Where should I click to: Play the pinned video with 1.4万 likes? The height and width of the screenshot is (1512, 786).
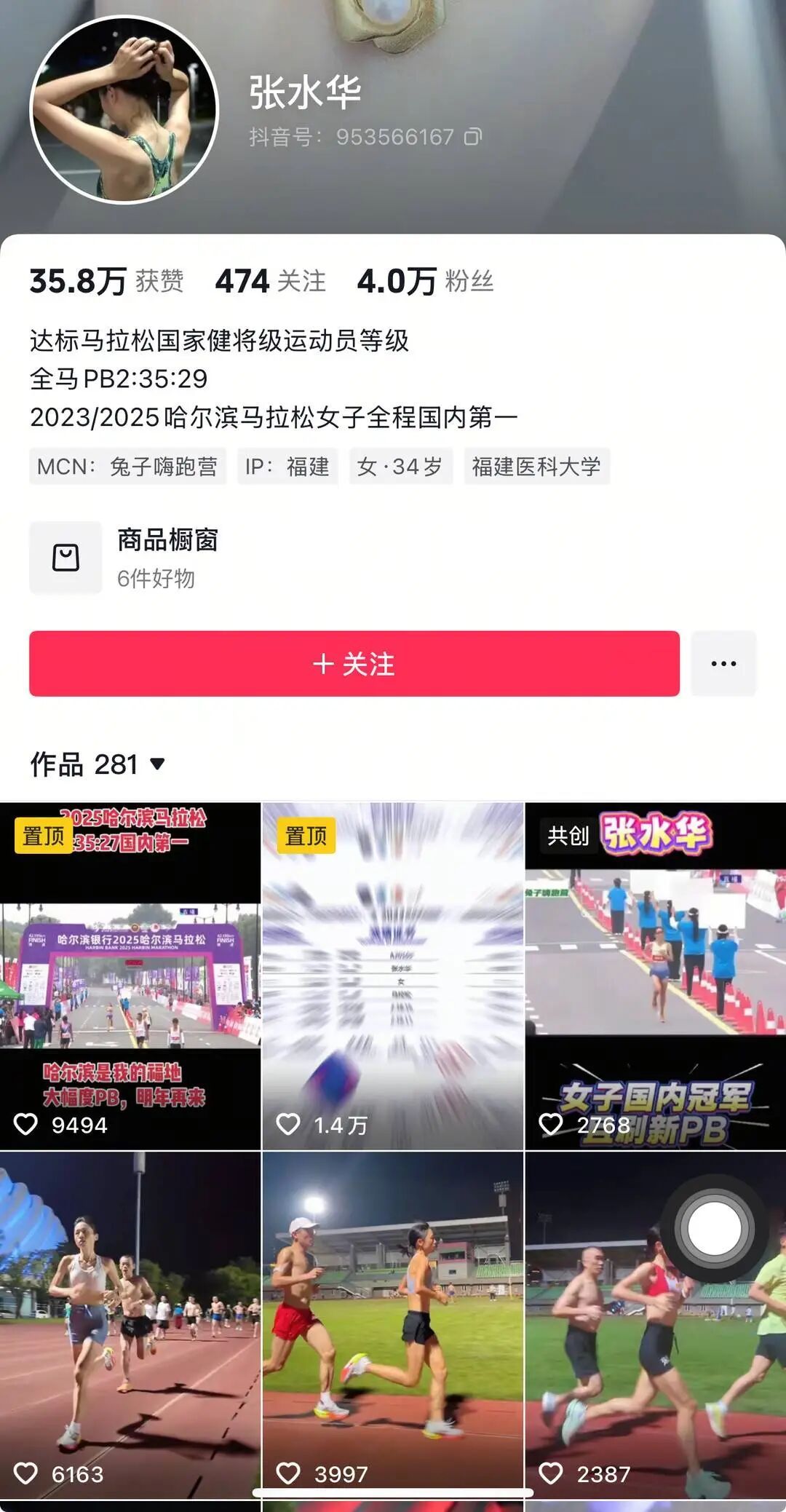pyautogui.click(x=392, y=975)
